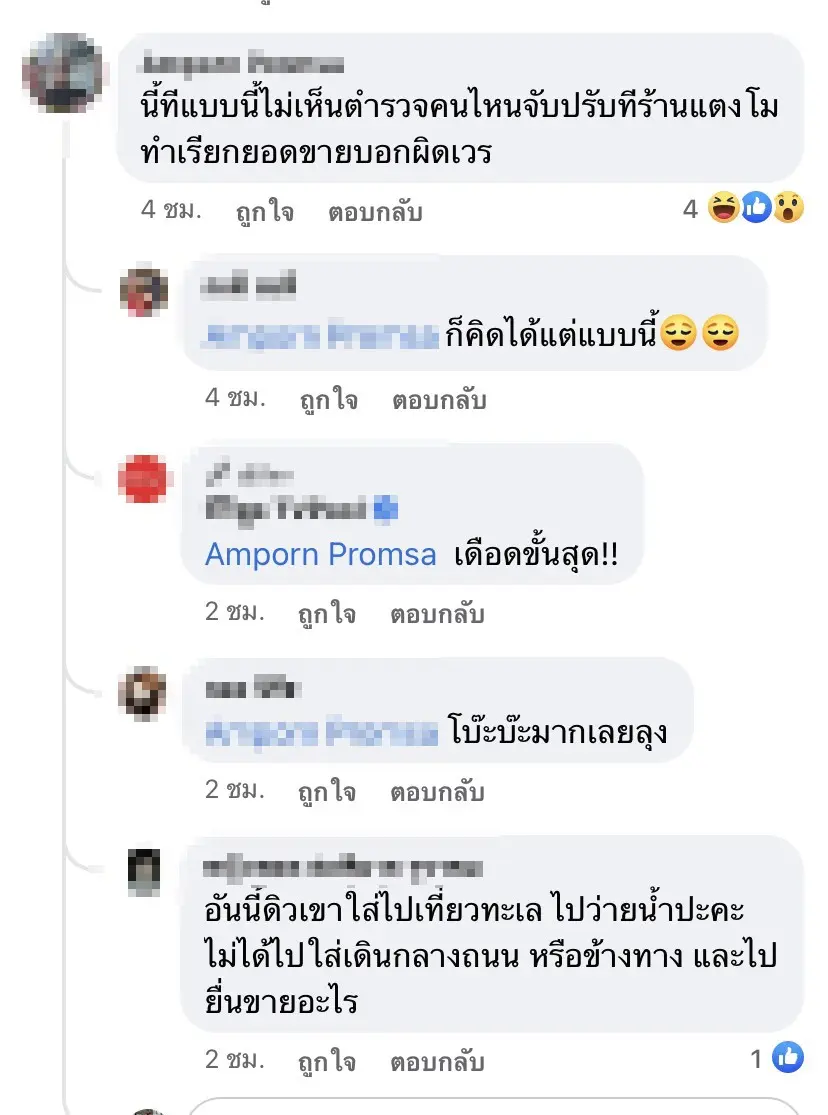This screenshot has width=828, height=1115.
Task: Open avatar of the เดือดขั้นสุด commenter
Action: [x=145, y=480]
